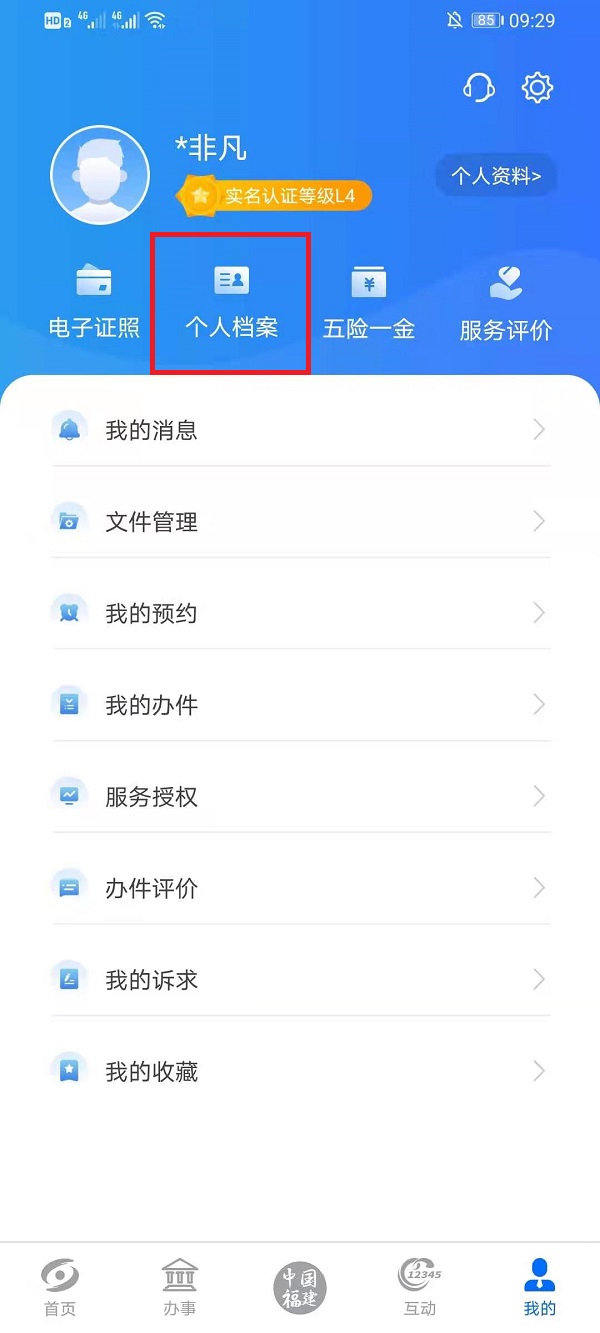This screenshot has width=600, height=1333.
Task: View 我的预约 appointments
Action: point(300,613)
